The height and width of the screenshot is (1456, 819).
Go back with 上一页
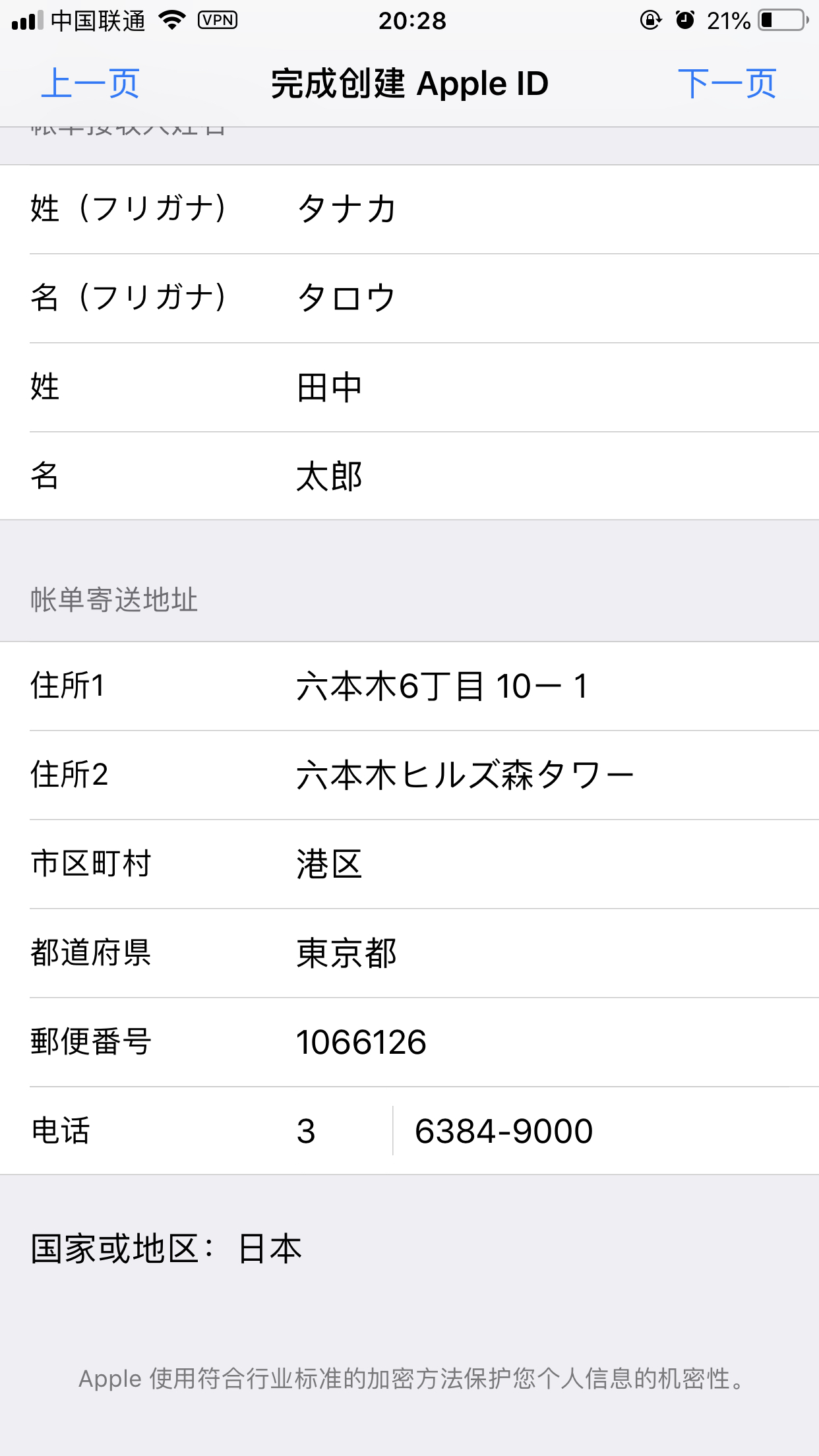(x=90, y=84)
